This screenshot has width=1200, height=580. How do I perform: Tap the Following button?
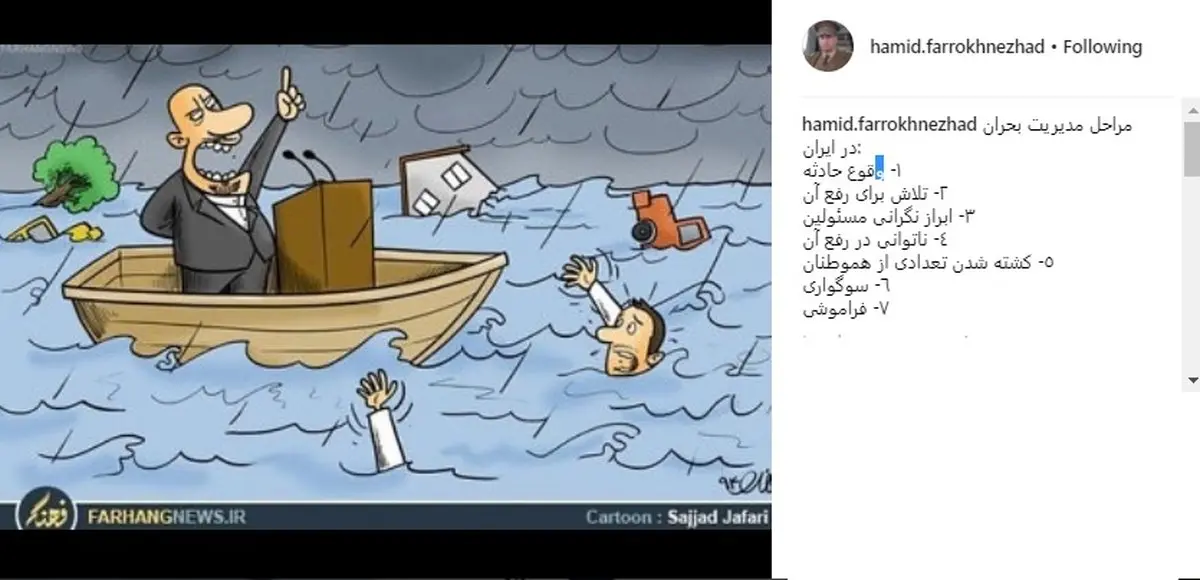[x=1102, y=47]
